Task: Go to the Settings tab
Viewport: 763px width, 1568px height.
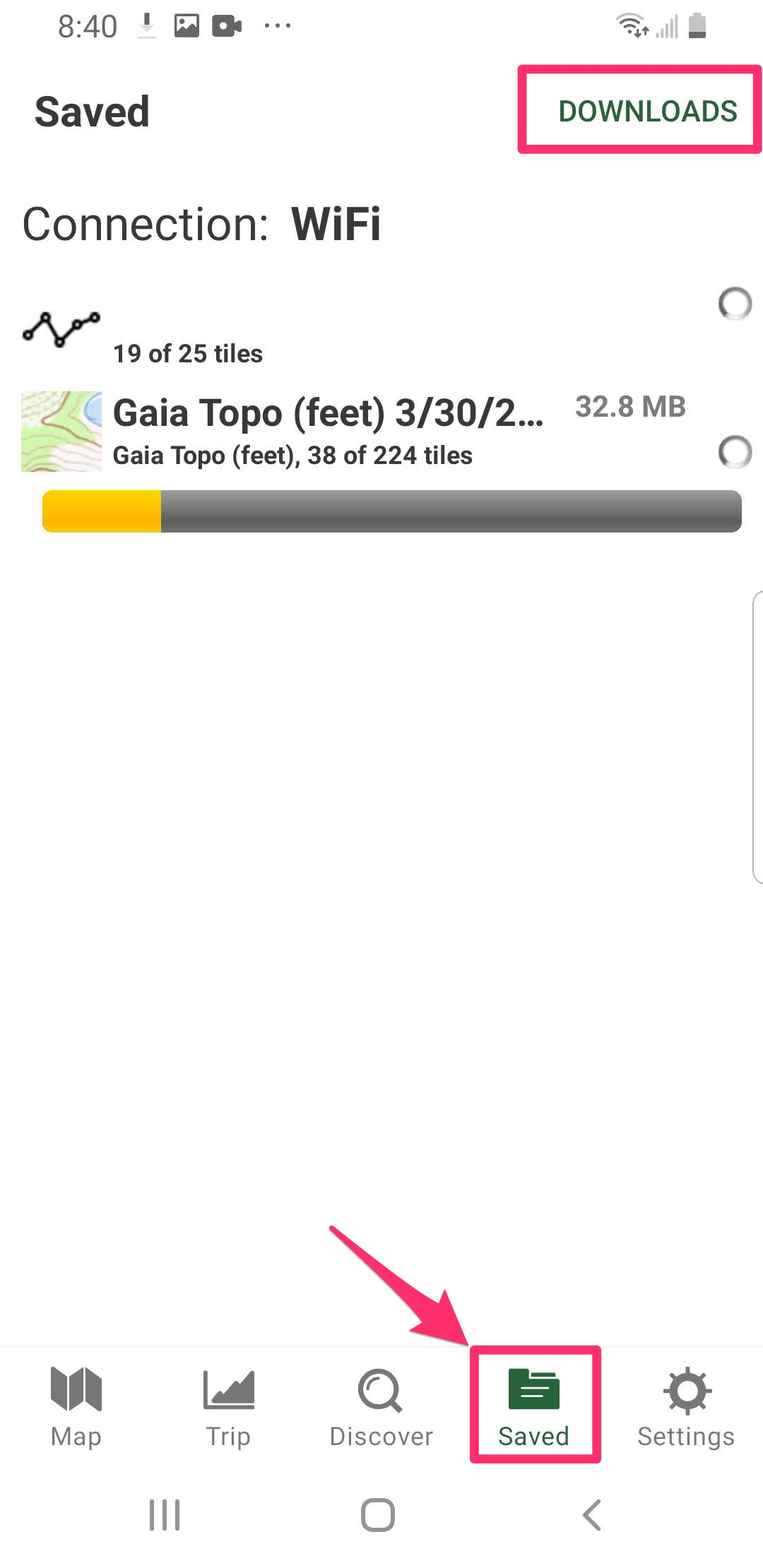Action: click(x=686, y=1406)
